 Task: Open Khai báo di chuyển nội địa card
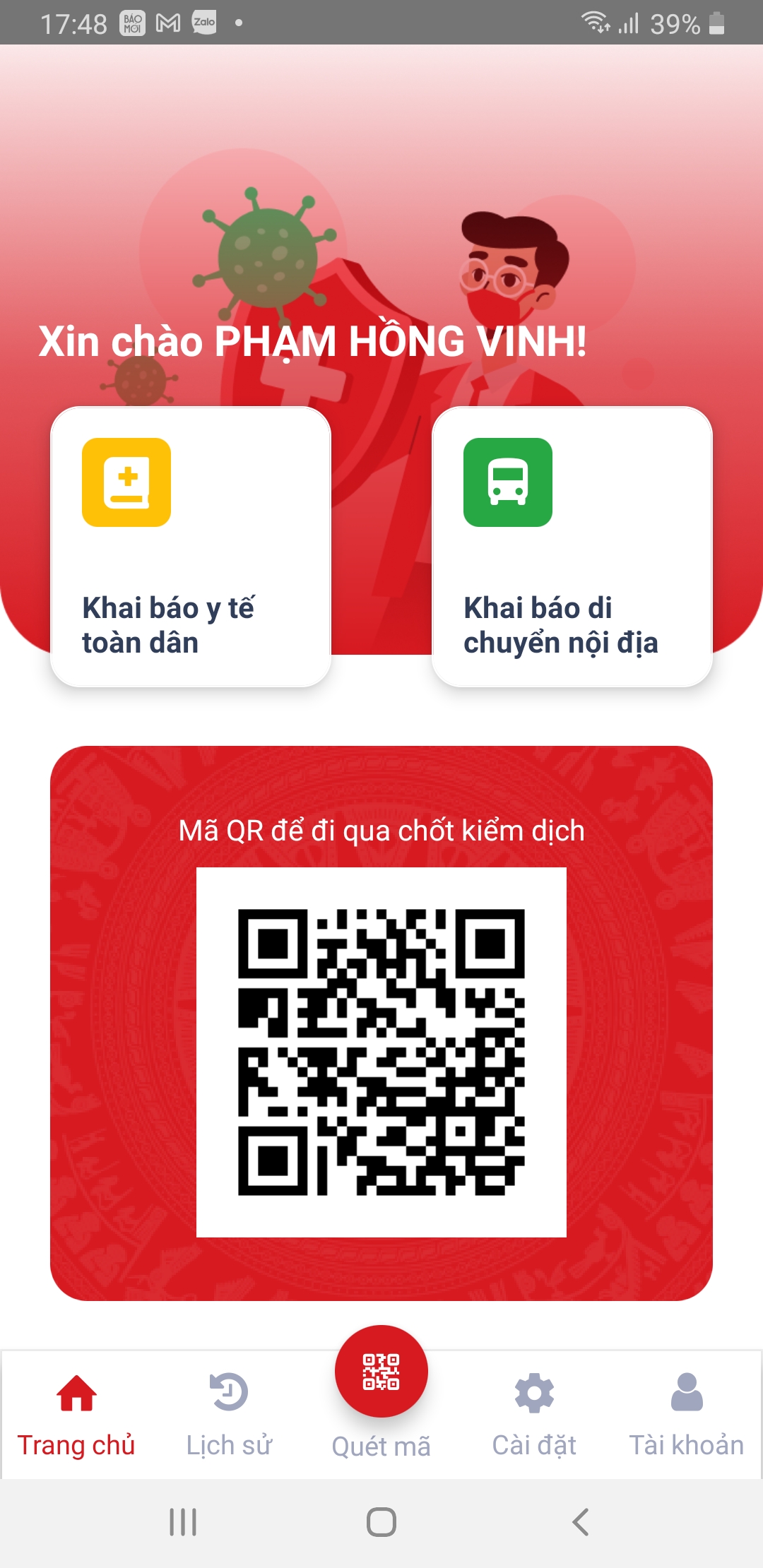(572, 547)
